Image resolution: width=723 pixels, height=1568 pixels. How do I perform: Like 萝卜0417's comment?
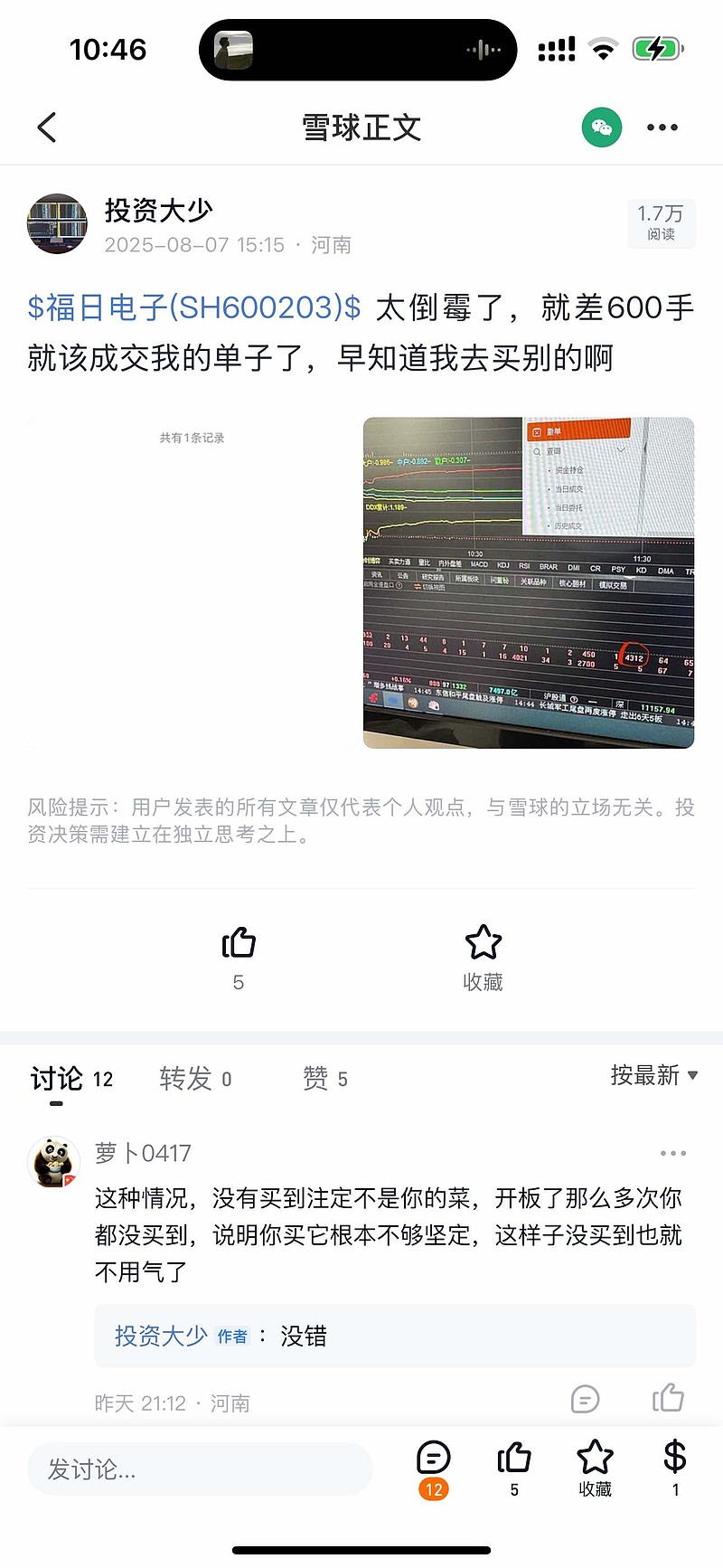click(x=668, y=1398)
